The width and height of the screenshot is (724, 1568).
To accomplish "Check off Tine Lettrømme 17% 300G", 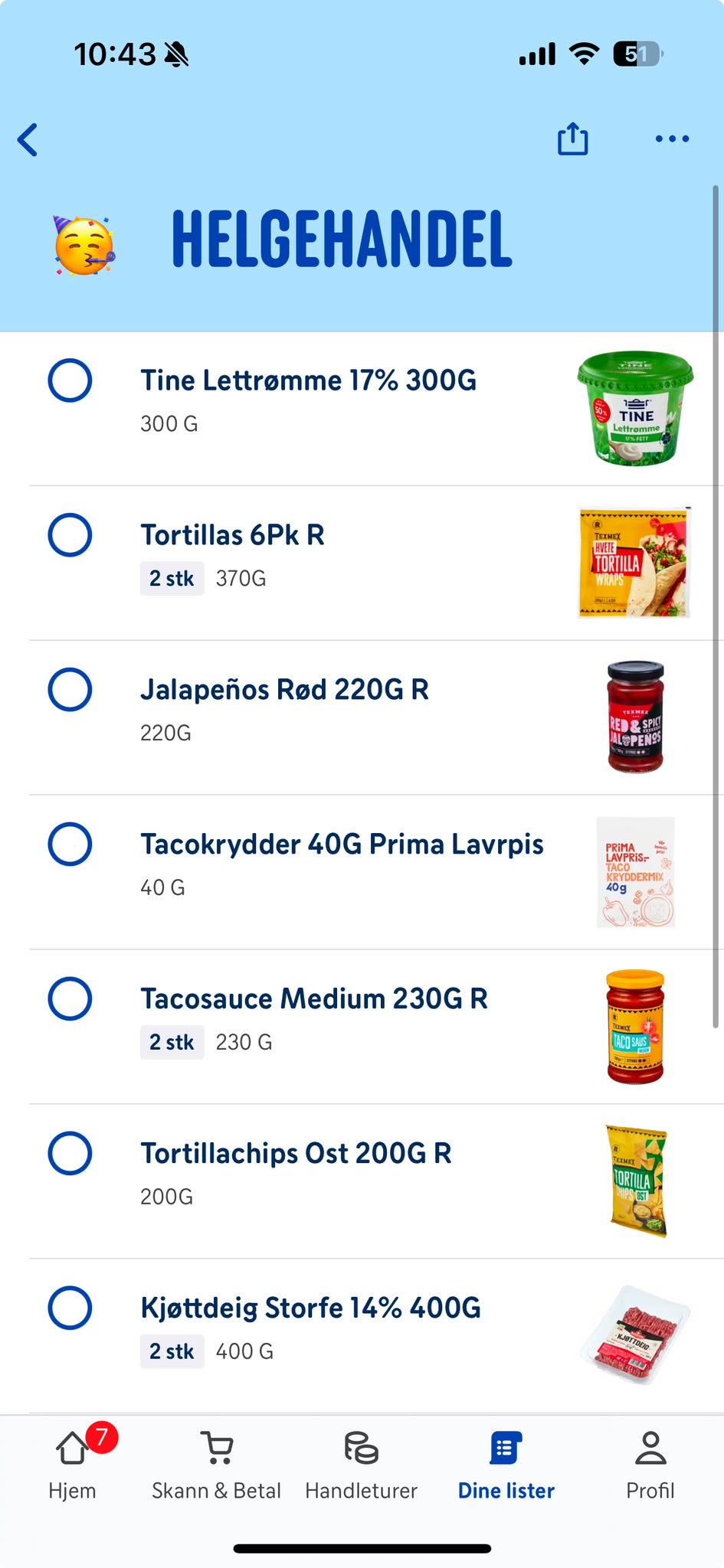I will click(70, 381).
